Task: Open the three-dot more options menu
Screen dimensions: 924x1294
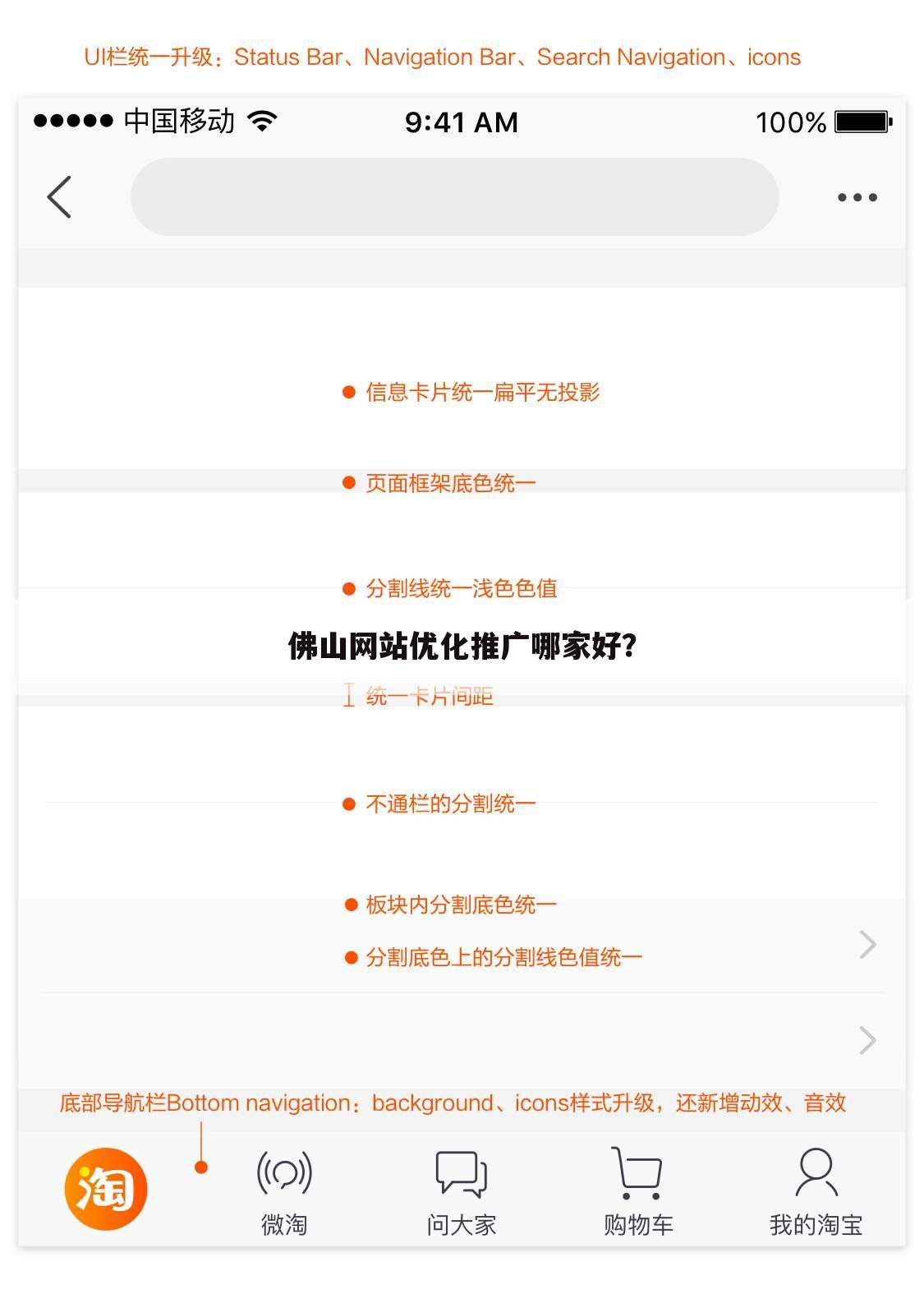Action: click(x=857, y=196)
